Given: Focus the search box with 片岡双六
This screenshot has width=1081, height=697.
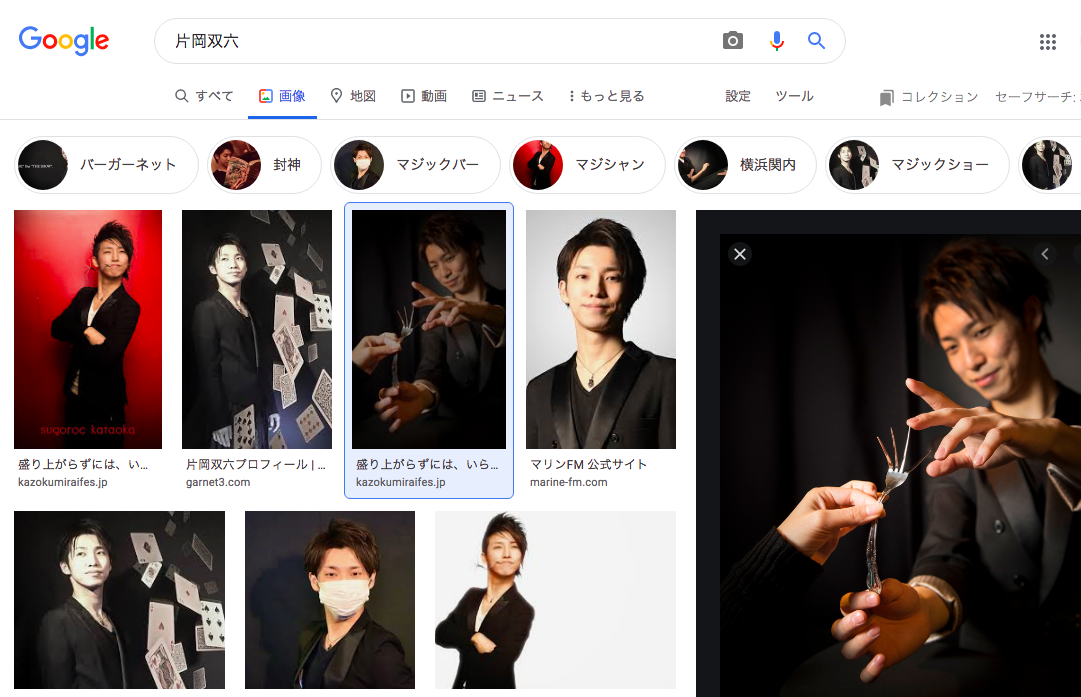Looking at the screenshot, I should click(x=440, y=41).
